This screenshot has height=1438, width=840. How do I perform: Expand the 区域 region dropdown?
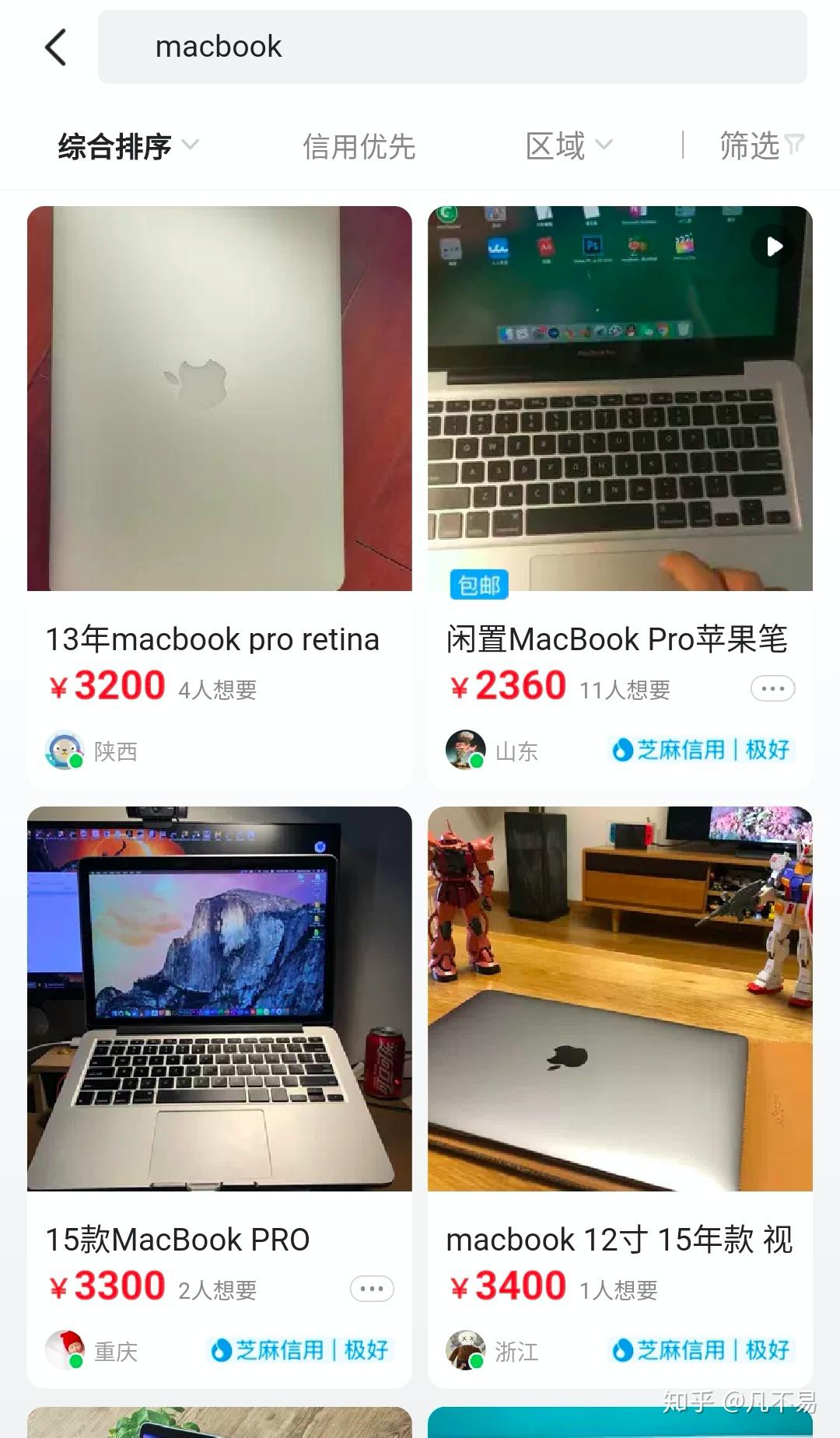coord(569,145)
